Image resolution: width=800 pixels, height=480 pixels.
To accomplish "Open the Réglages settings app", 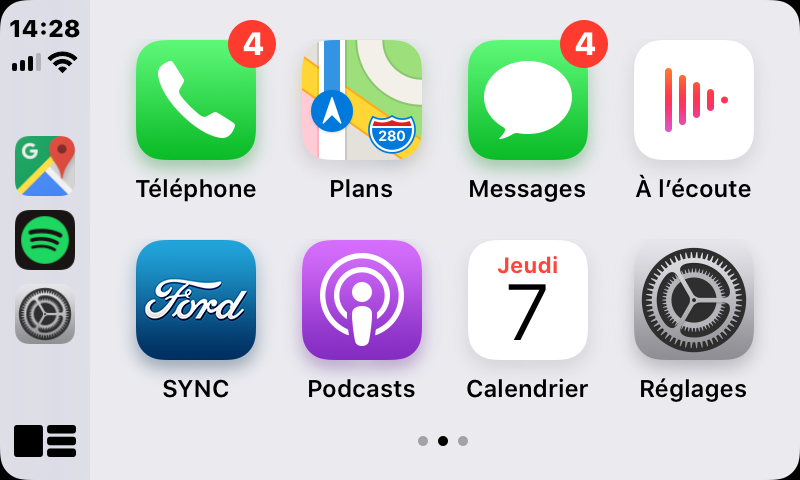I will pos(694,300).
